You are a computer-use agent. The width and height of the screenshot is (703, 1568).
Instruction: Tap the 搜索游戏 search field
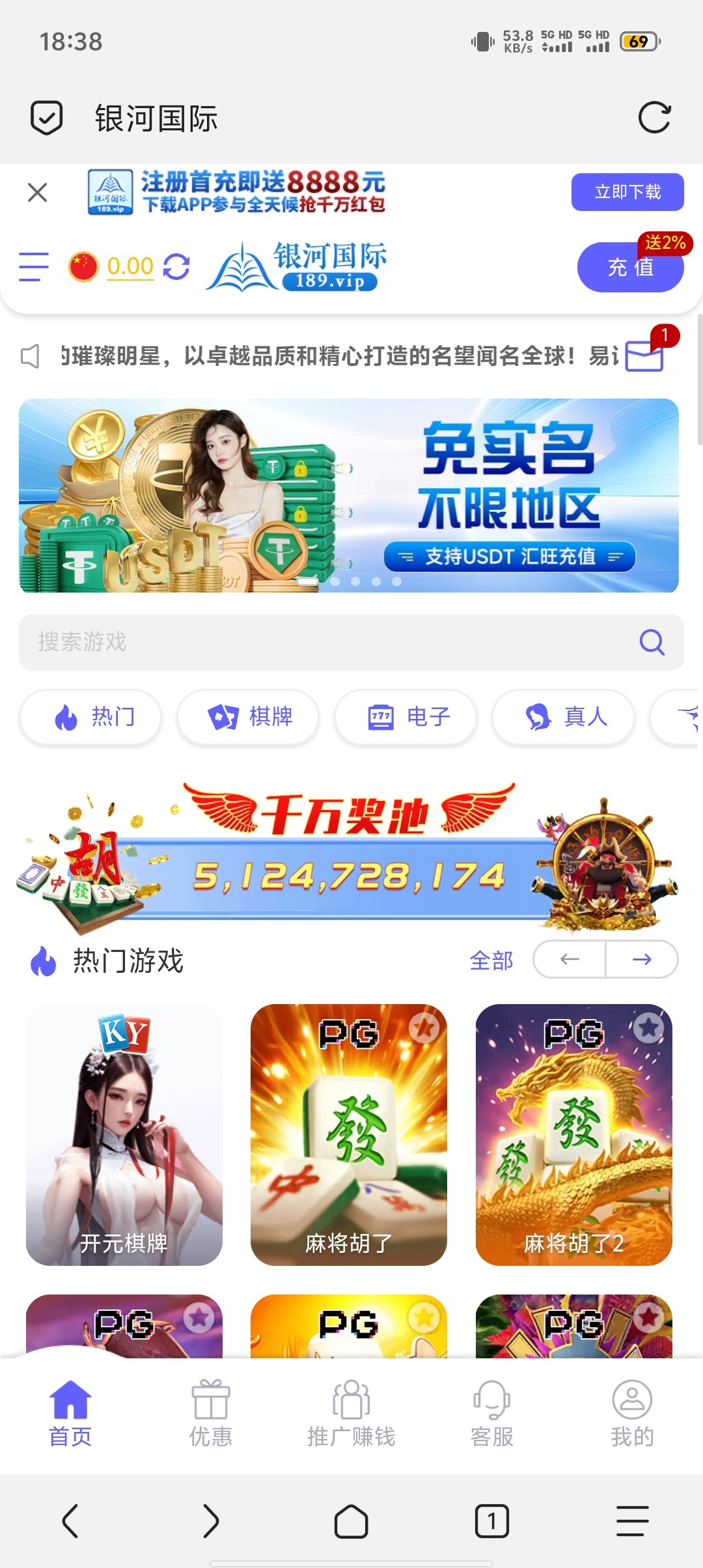[325, 642]
